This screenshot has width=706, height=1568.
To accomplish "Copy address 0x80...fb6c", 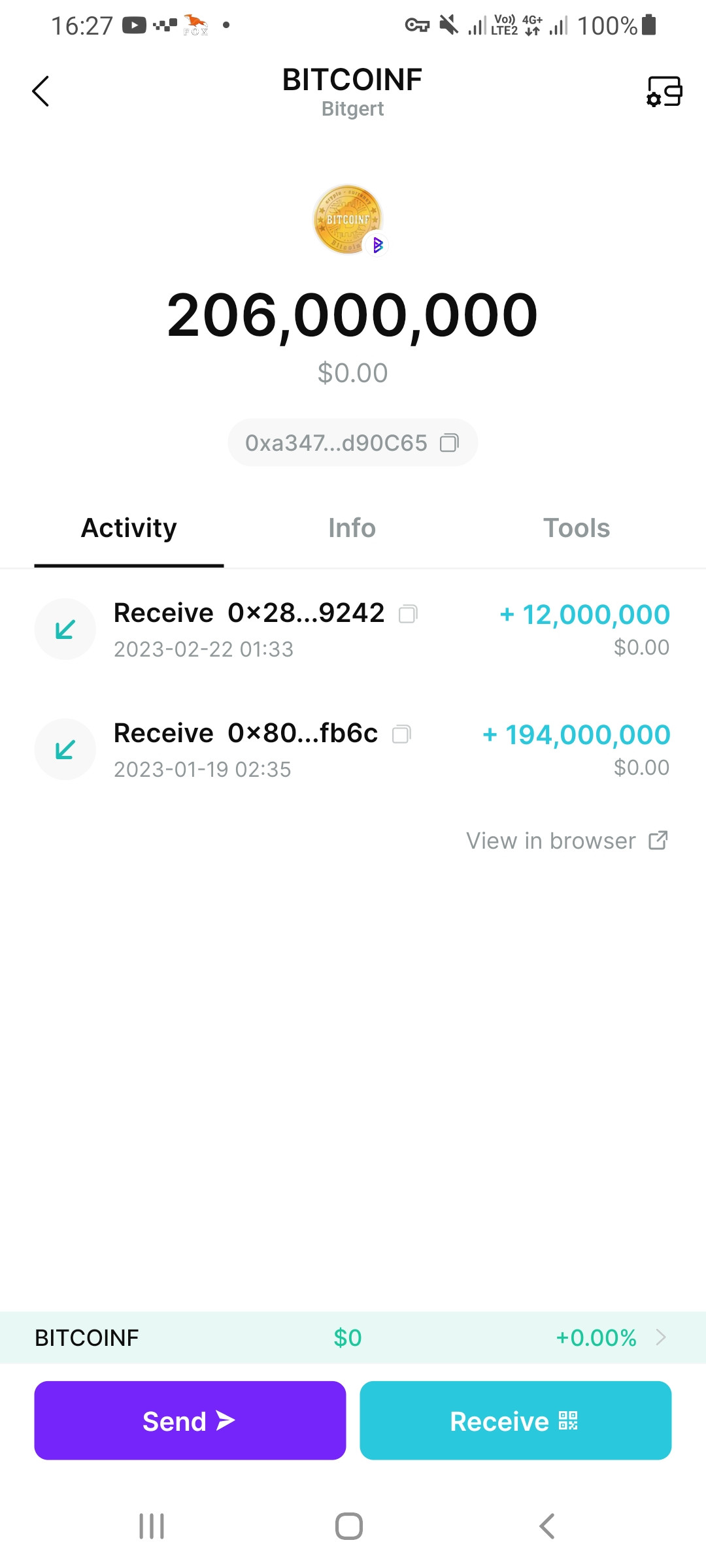I will (401, 734).
